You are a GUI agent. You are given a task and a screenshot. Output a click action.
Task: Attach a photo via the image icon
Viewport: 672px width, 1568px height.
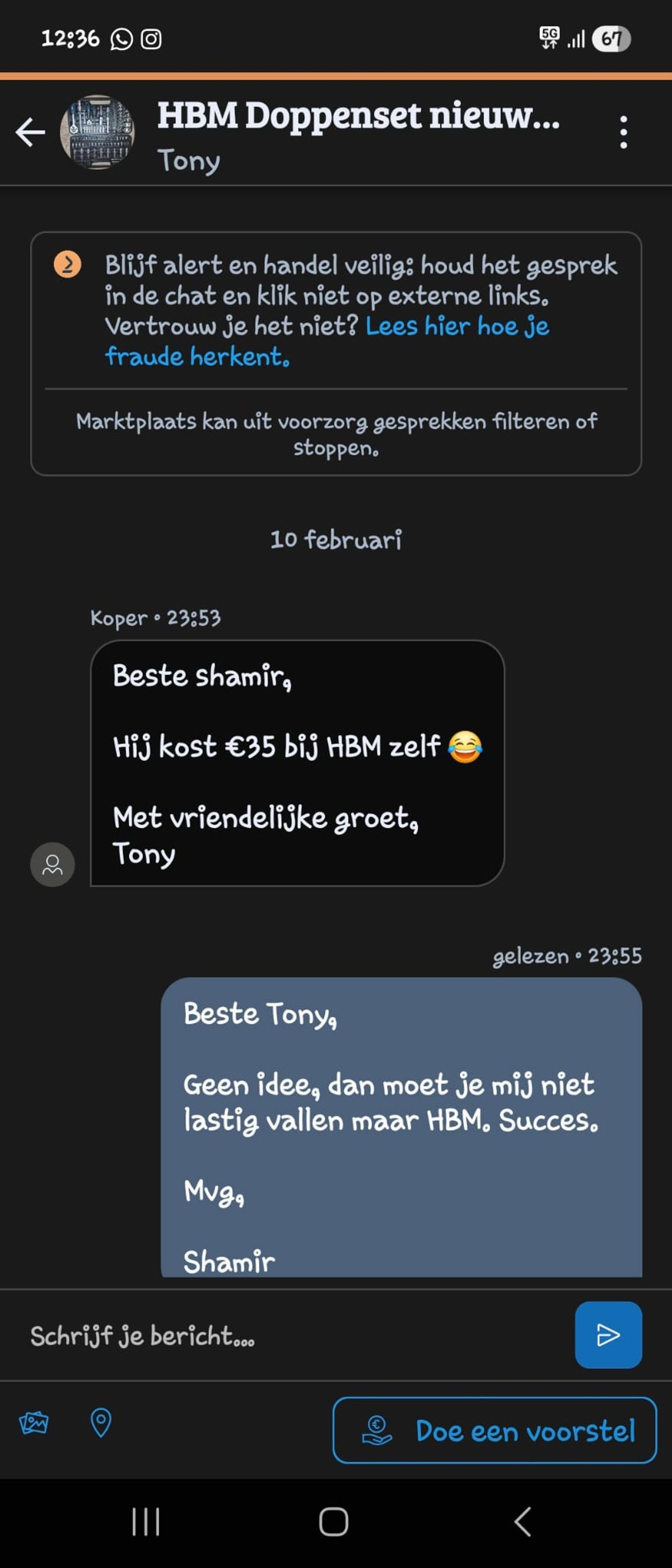click(x=34, y=1423)
